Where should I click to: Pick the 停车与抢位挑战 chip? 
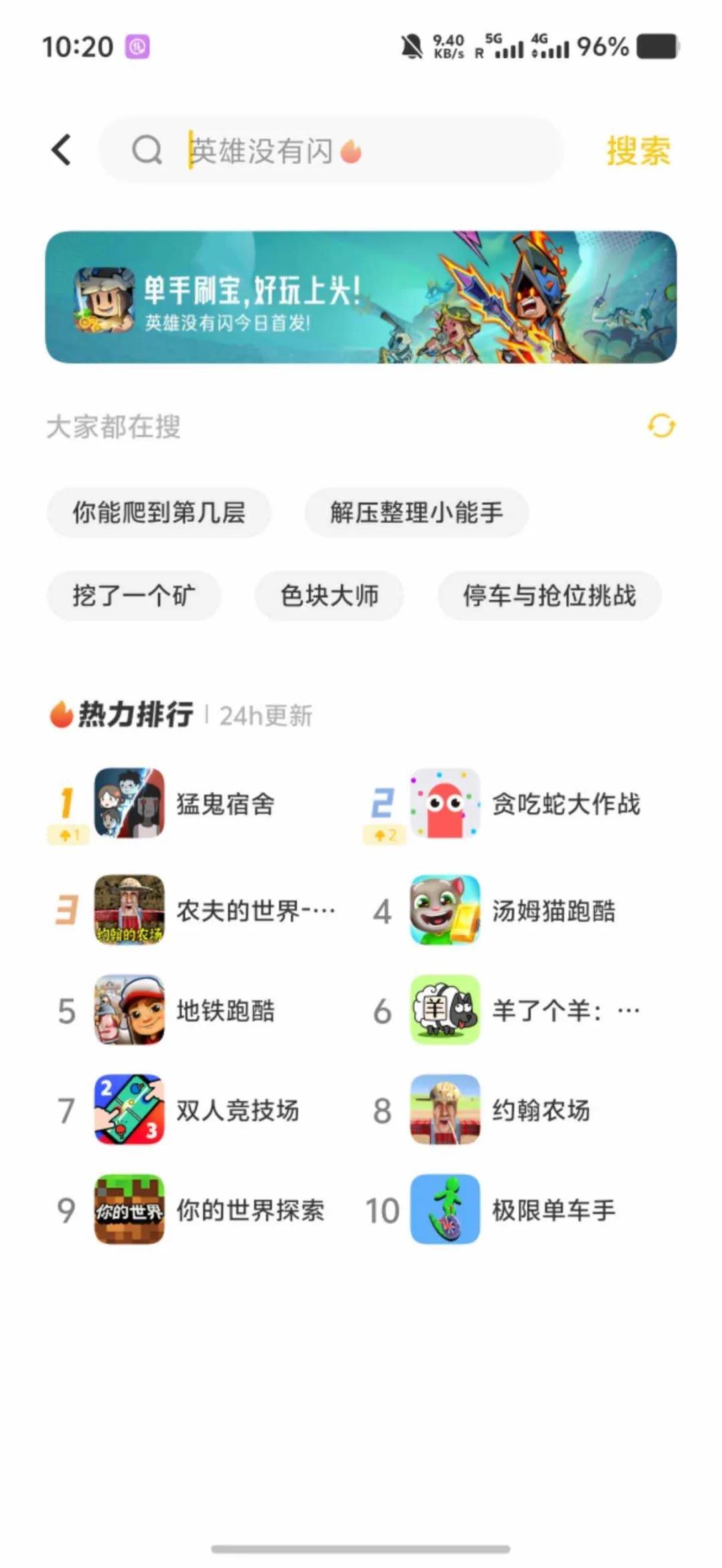(x=550, y=595)
